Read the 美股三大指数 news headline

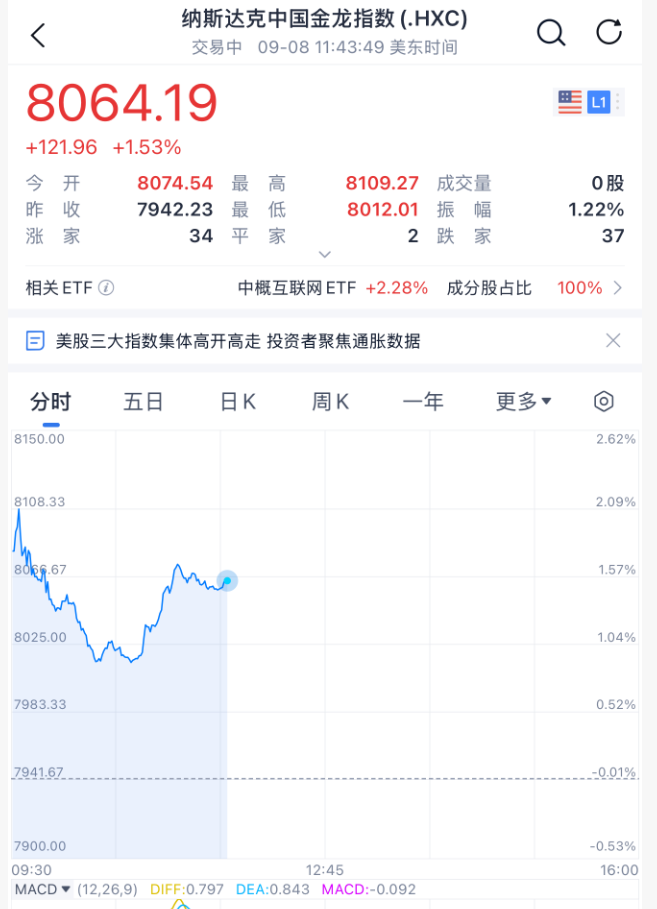[238, 341]
